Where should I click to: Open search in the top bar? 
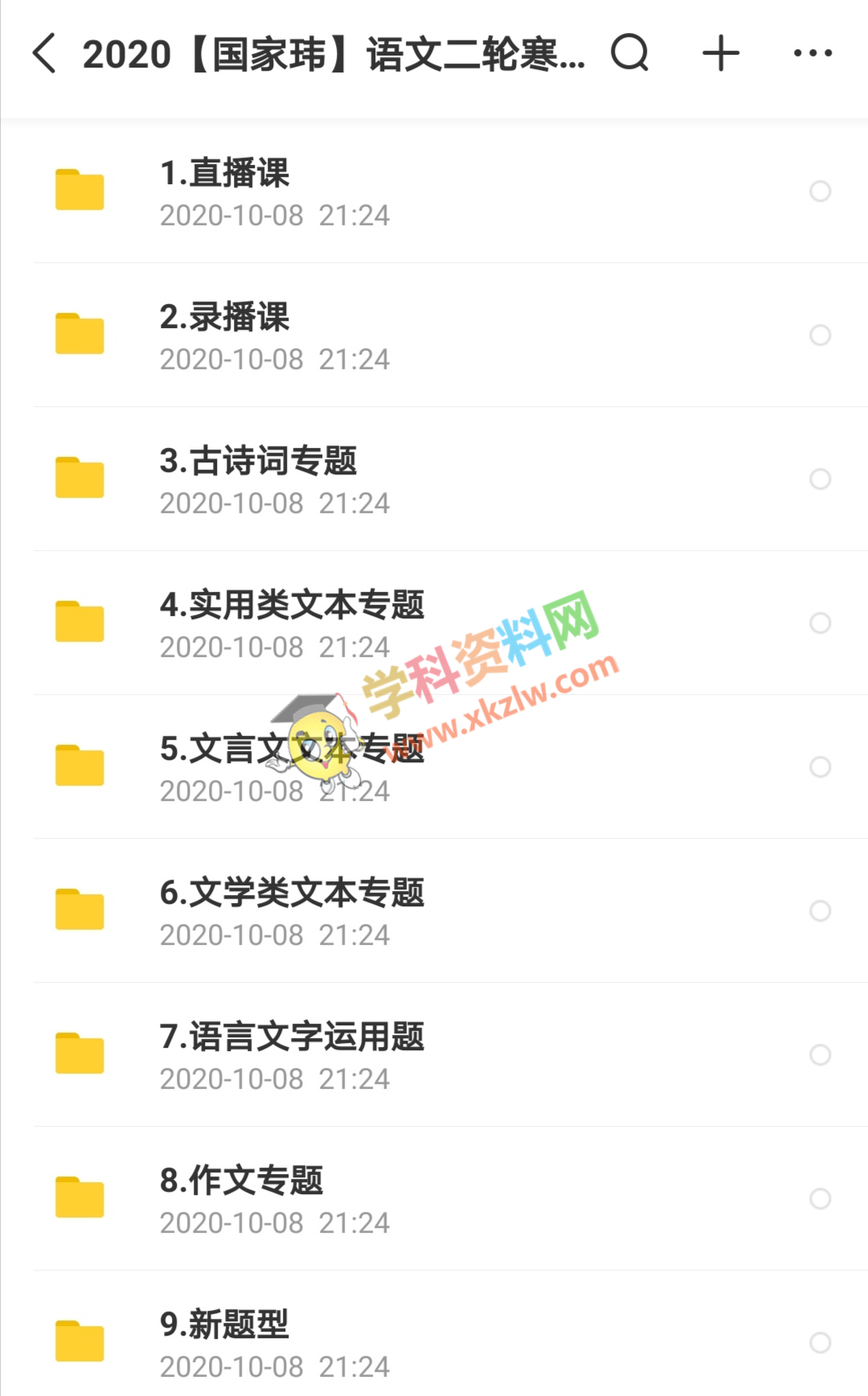(x=630, y=54)
